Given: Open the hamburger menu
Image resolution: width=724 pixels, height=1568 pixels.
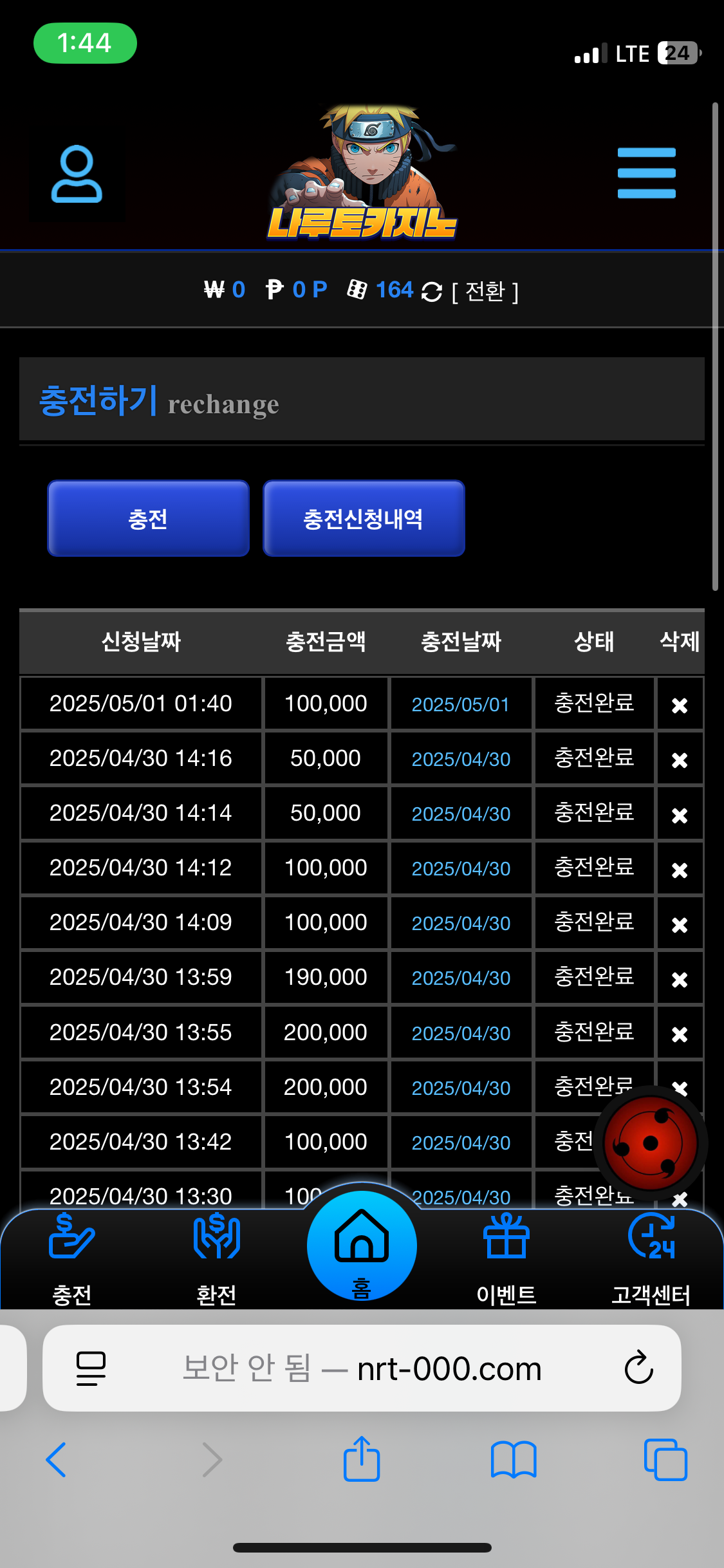Looking at the screenshot, I should (x=646, y=173).
